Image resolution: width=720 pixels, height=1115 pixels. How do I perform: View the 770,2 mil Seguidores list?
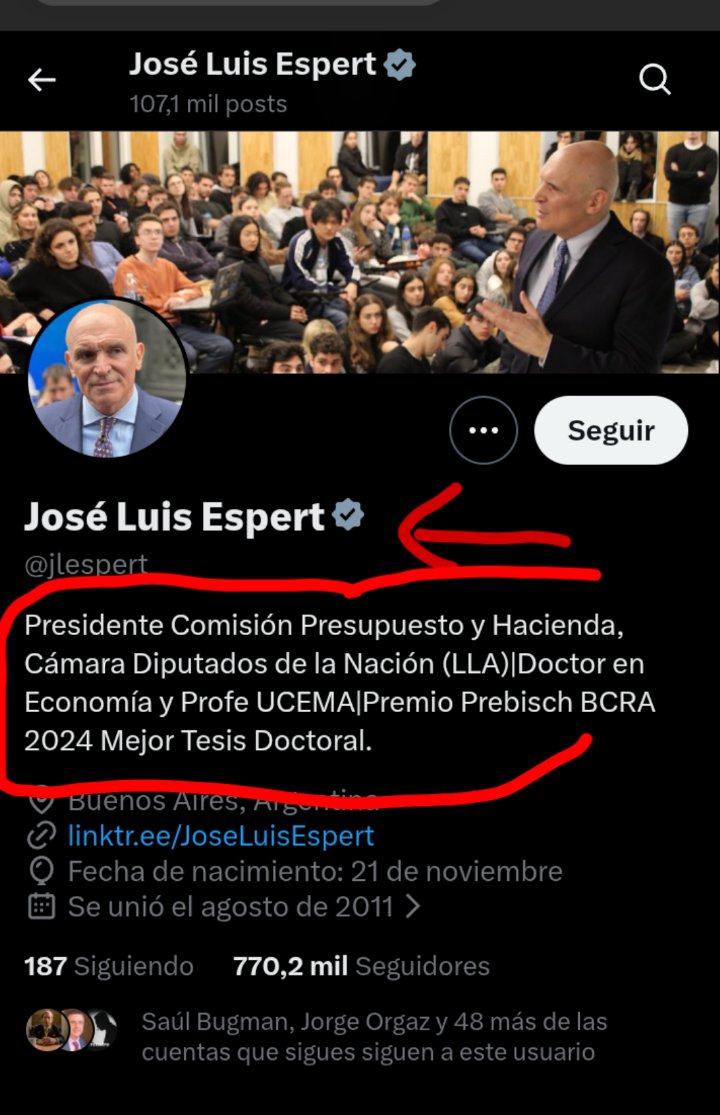361,966
